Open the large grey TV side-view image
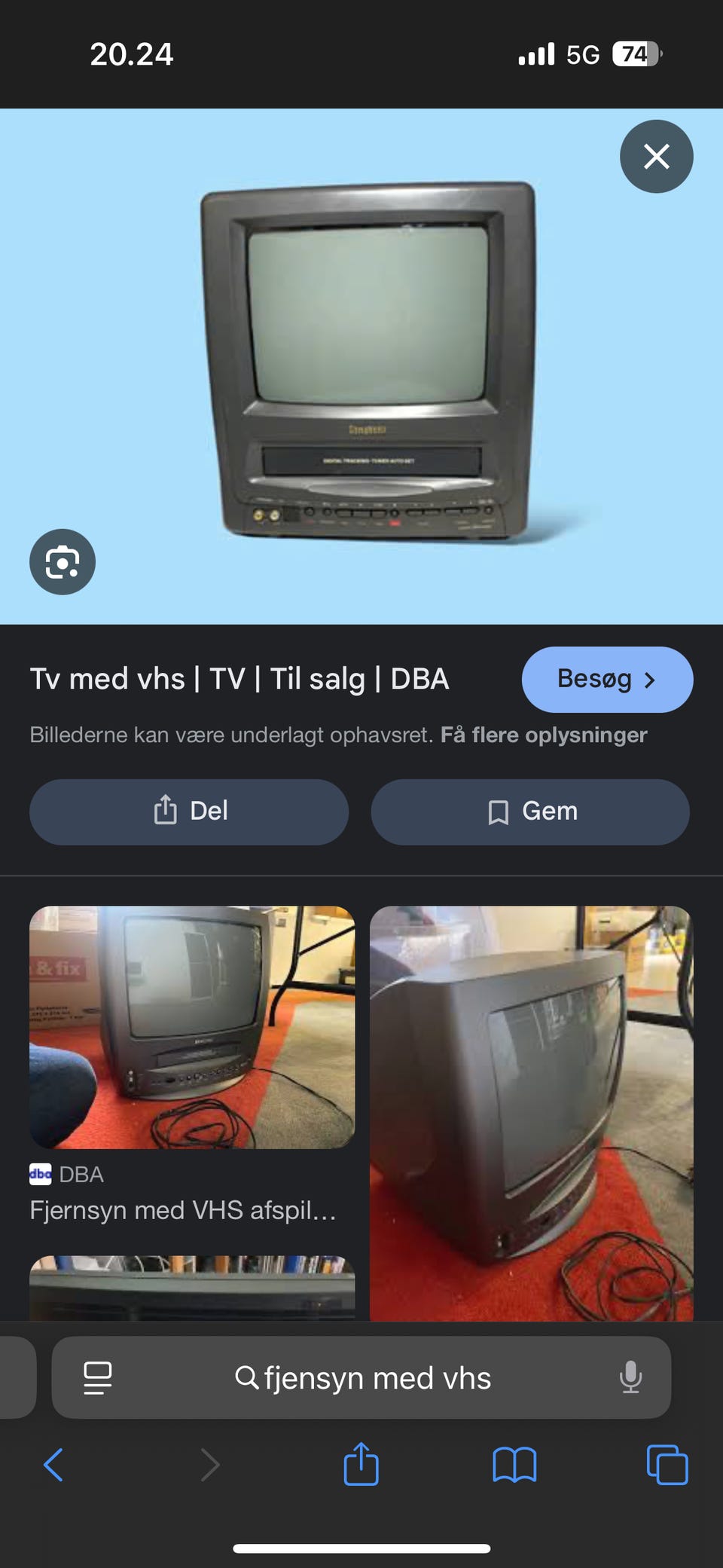 (x=531, y=1112)
